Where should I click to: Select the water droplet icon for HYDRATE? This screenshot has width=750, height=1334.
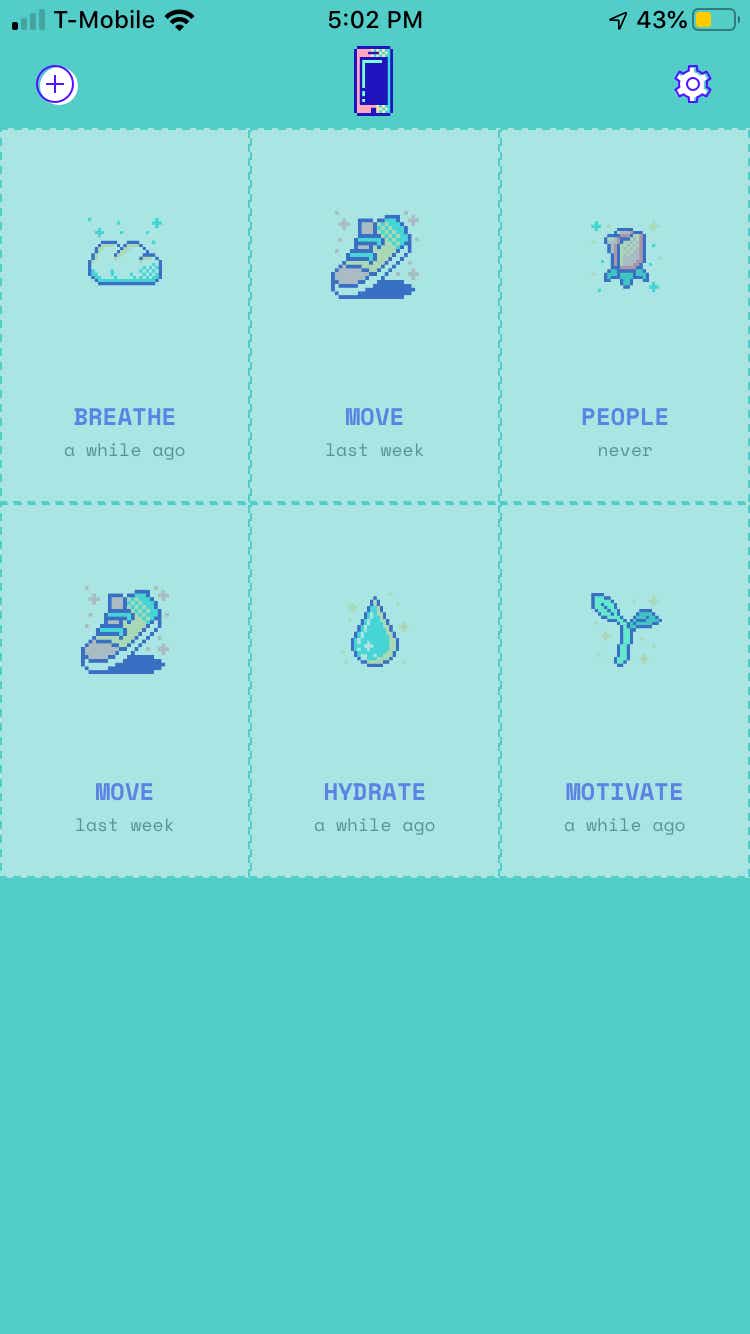pos(374,630)
